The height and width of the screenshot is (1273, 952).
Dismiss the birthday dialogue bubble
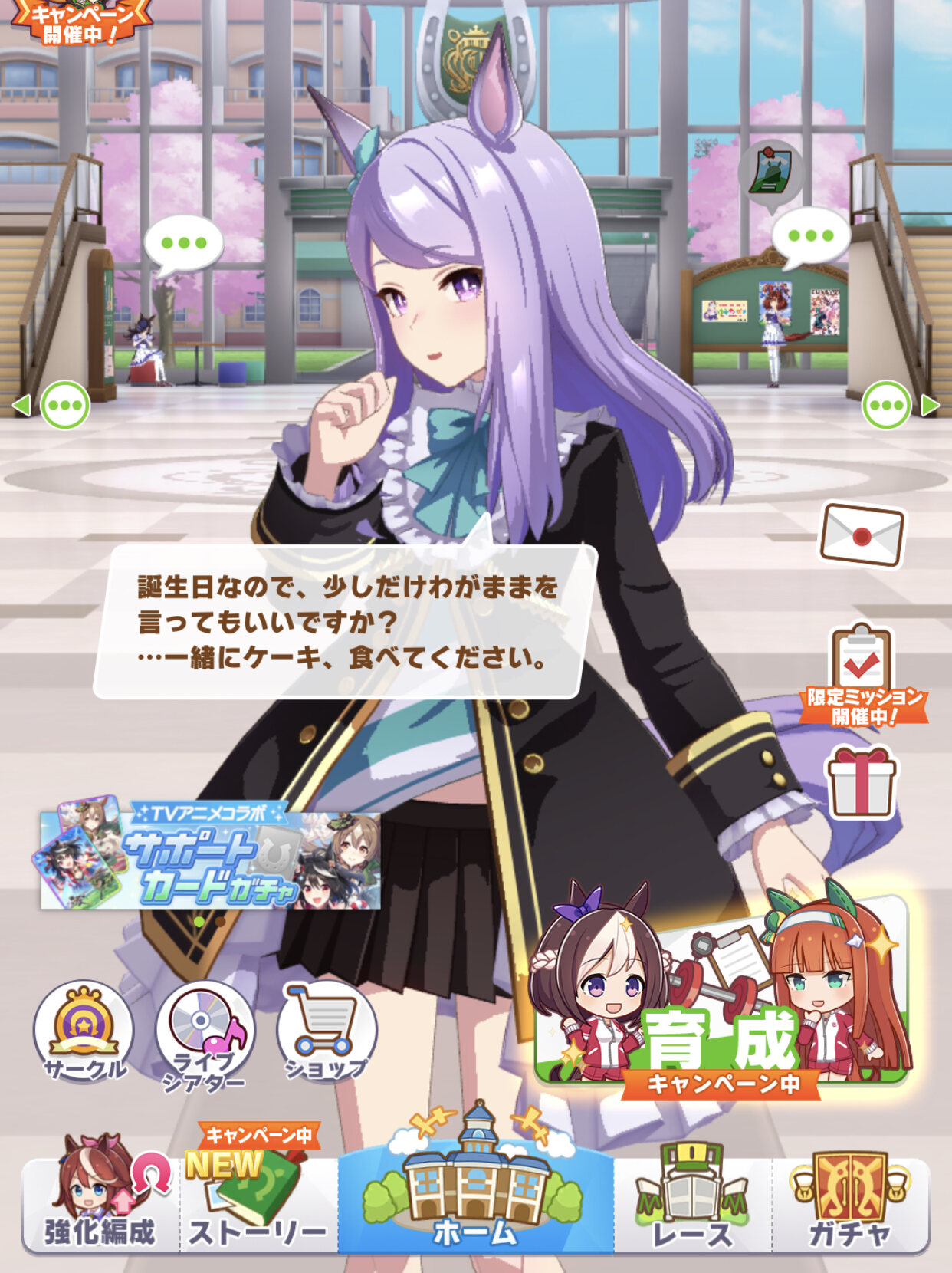(345, 621)
